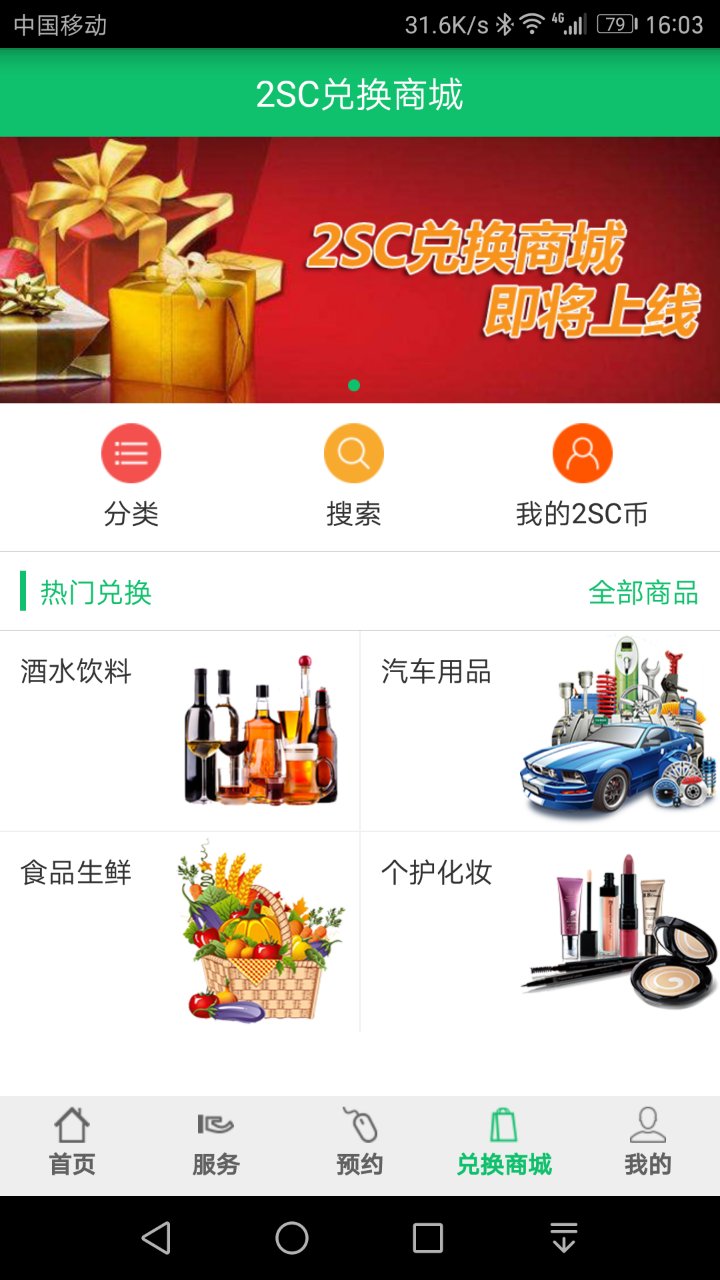Go to the 预约 tab

pos(360,1143)
